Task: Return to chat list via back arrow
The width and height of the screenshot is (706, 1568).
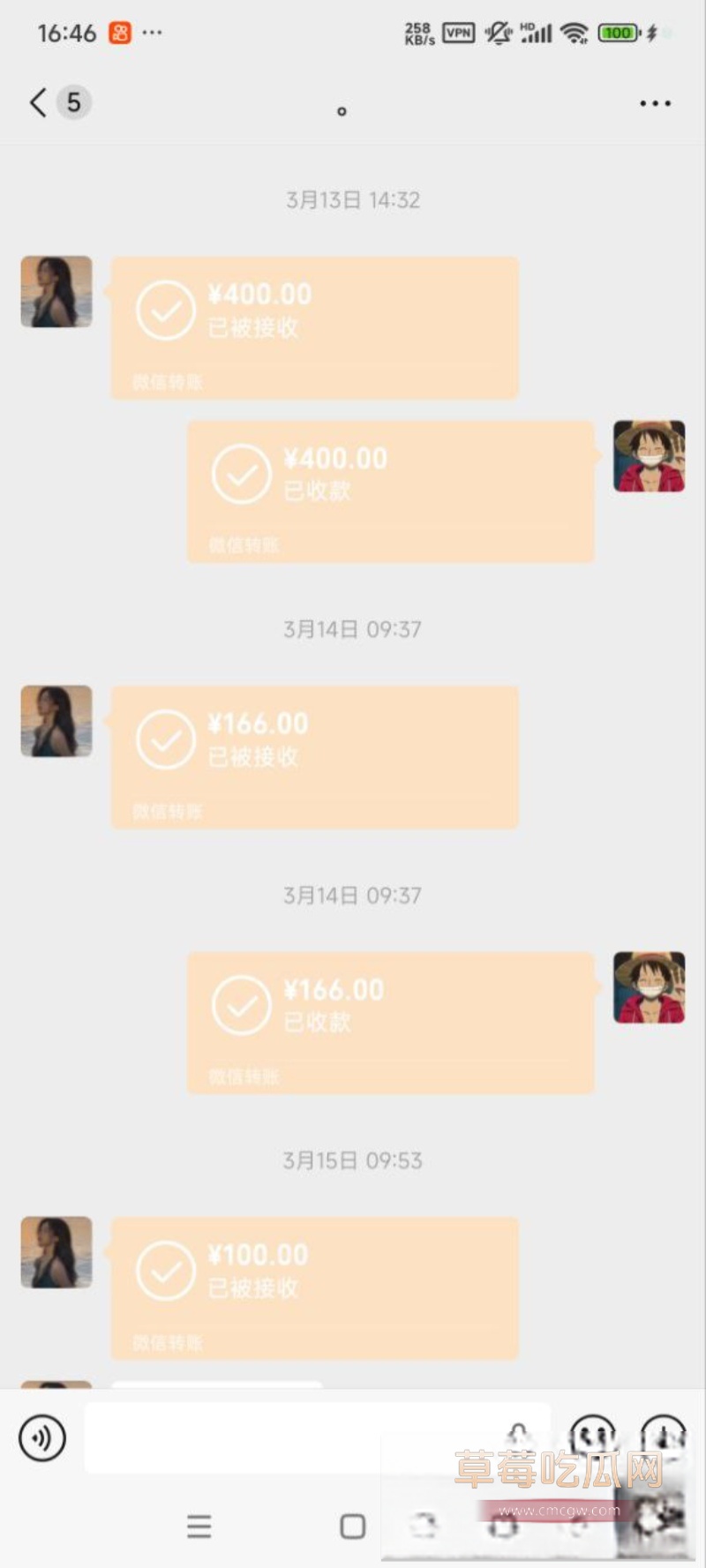Action: click(x=35, y=102)
